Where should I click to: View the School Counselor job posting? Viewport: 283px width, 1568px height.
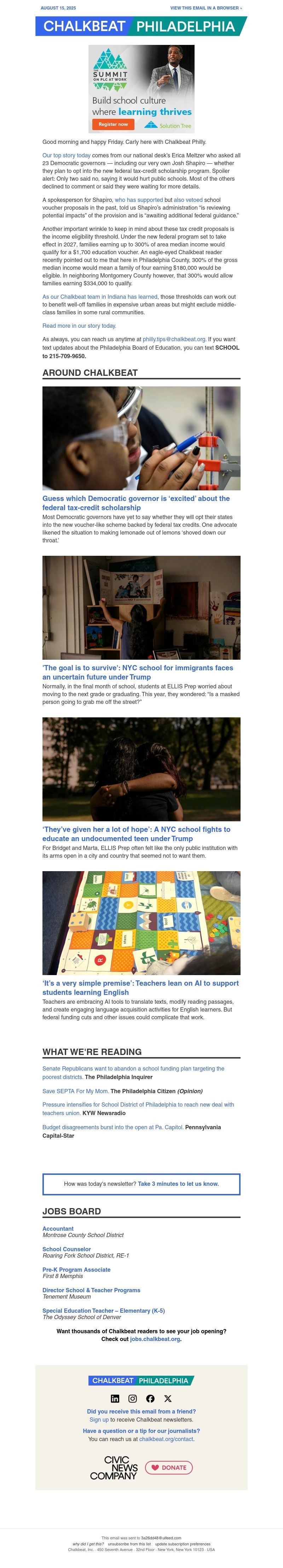[67, 1249]
